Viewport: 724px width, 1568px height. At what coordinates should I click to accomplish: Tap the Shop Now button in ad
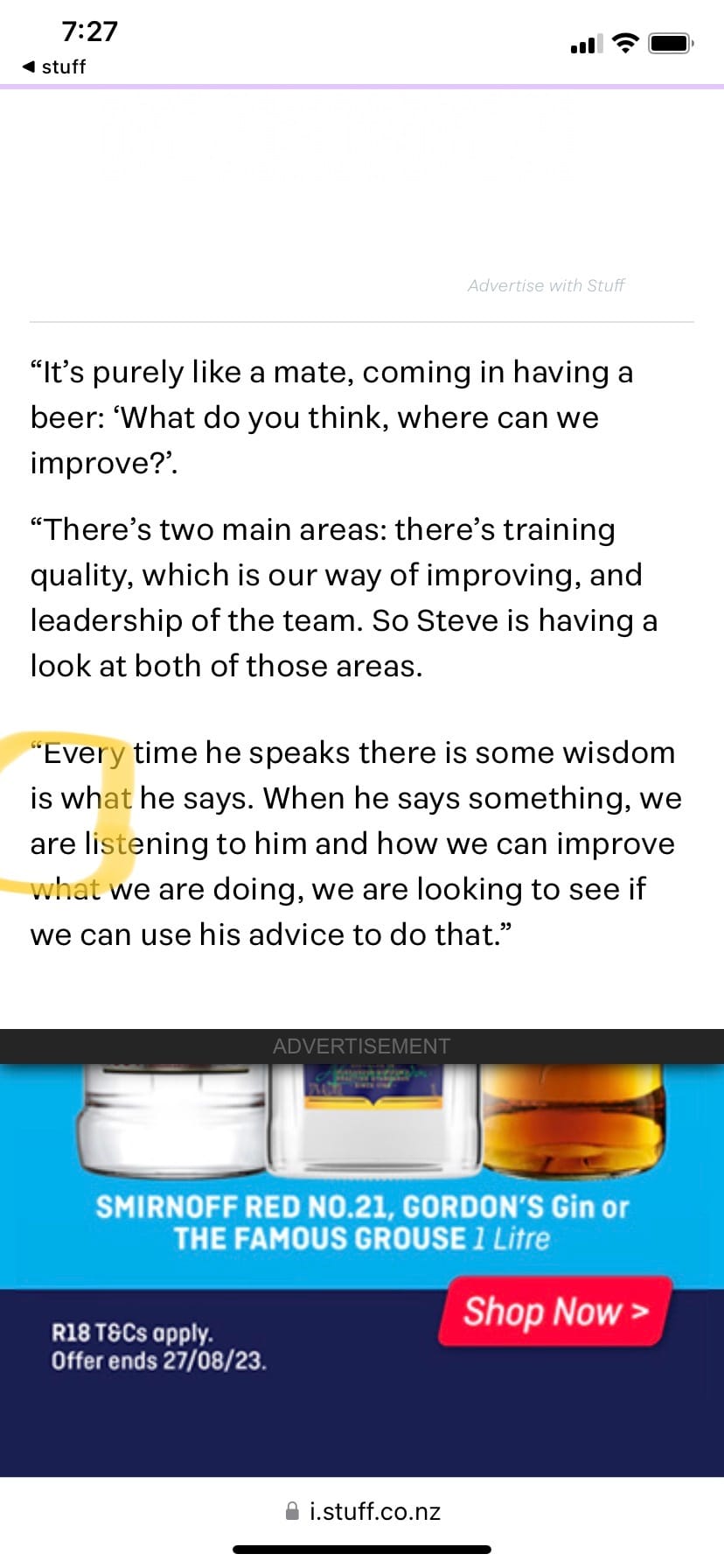555,1311
